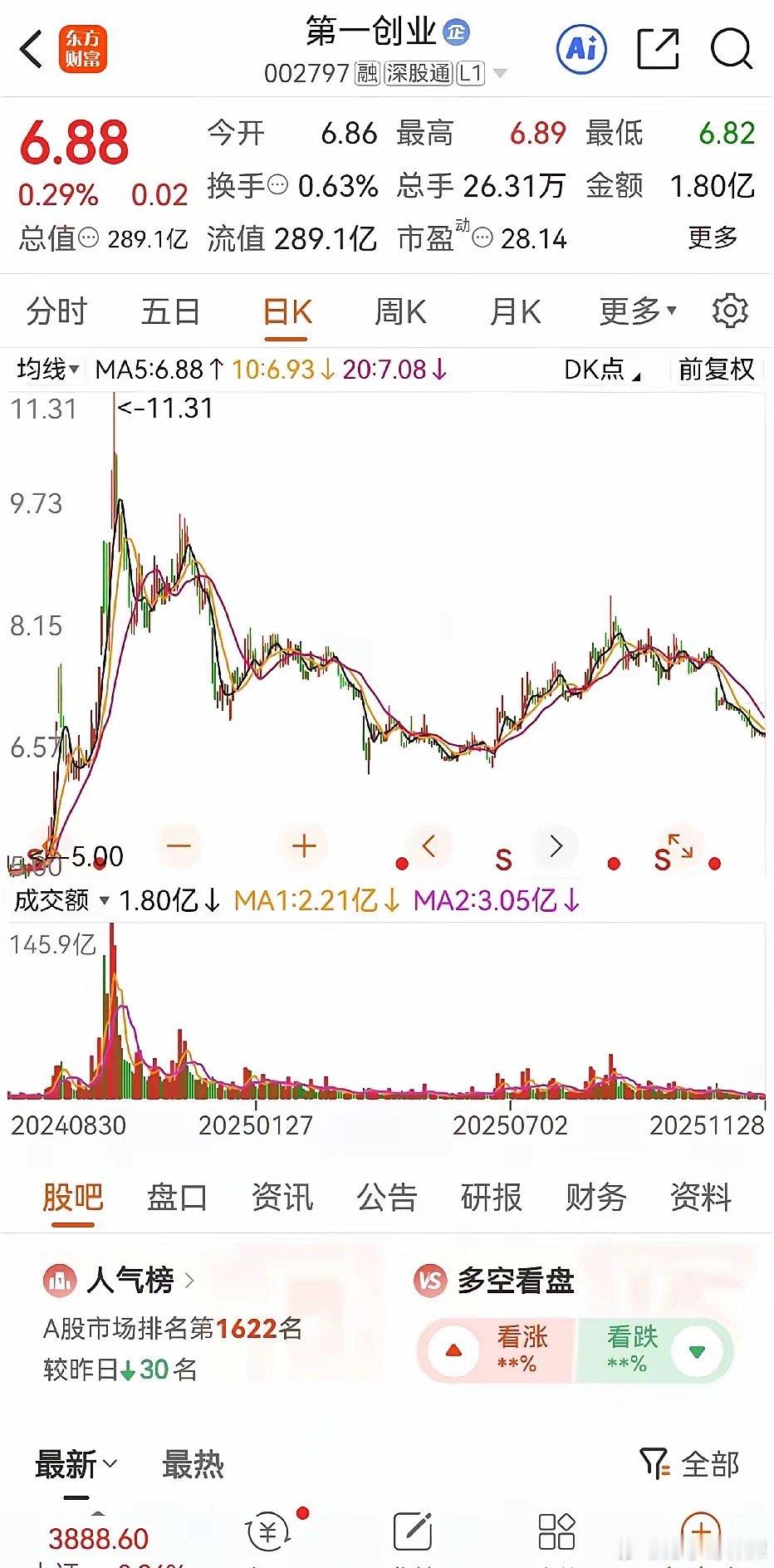Switch to the 财务 tab
The width and height of the screenshot is (774, 1568).
(x=594, y=1198)
